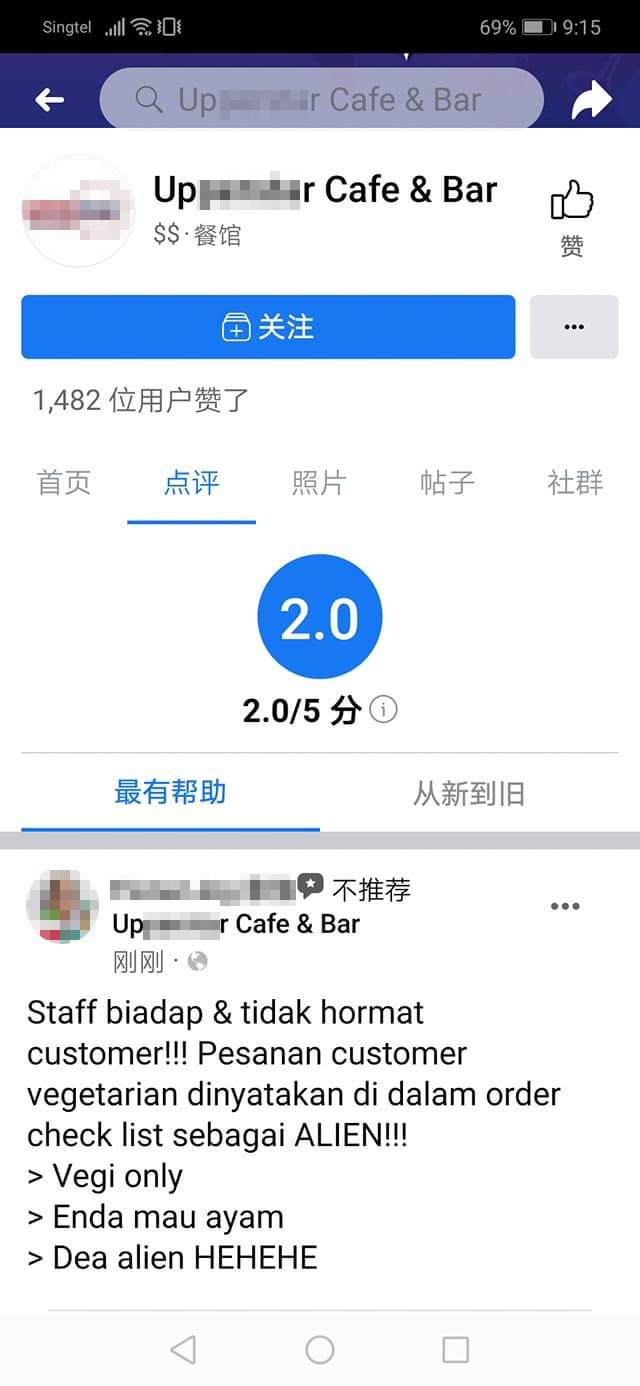Open the more options button beside 关注
This screenshot has height=1386, width=640.
(x=574, y=327)
